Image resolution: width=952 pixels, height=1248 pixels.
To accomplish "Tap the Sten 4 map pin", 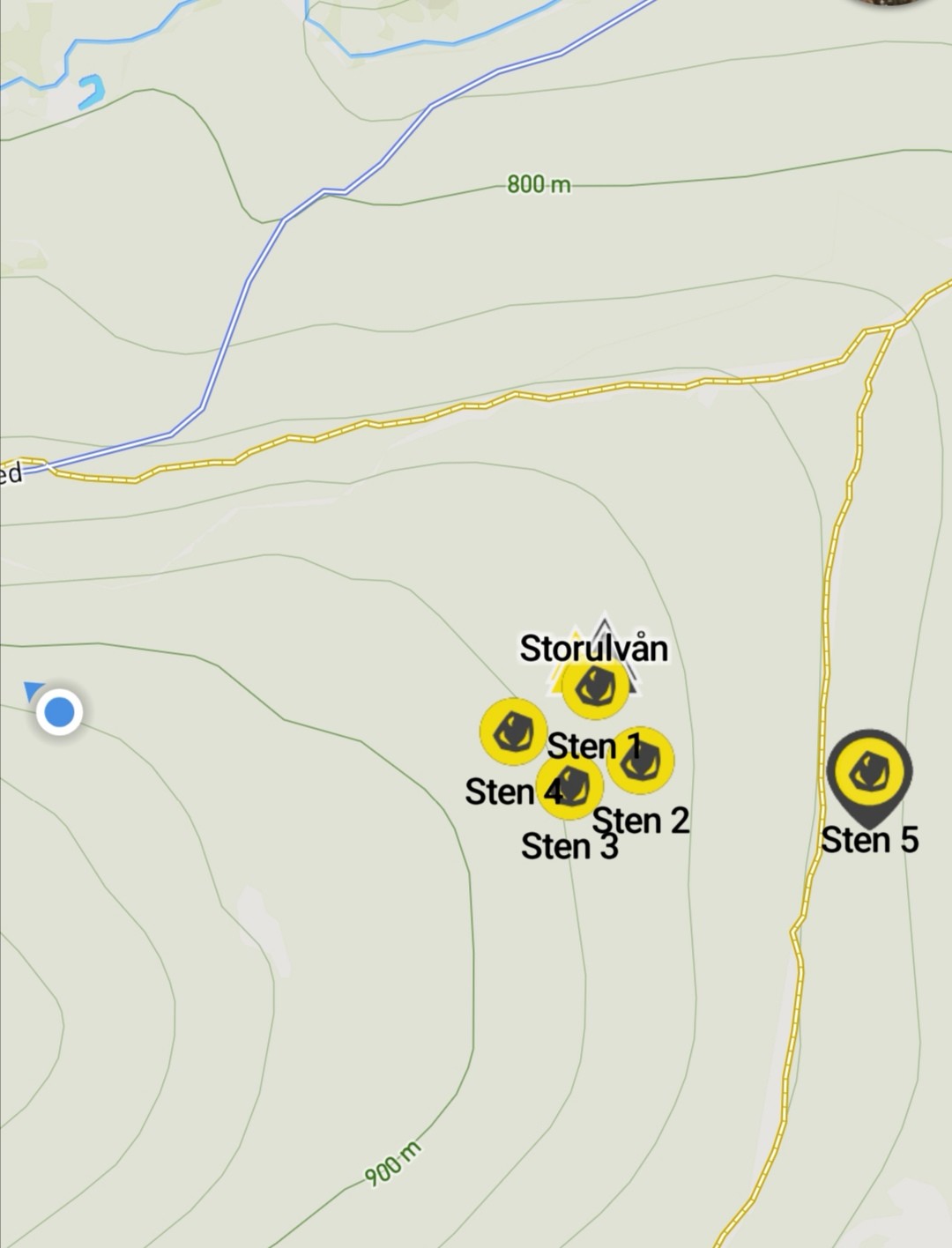I will (x=513, y=731).
